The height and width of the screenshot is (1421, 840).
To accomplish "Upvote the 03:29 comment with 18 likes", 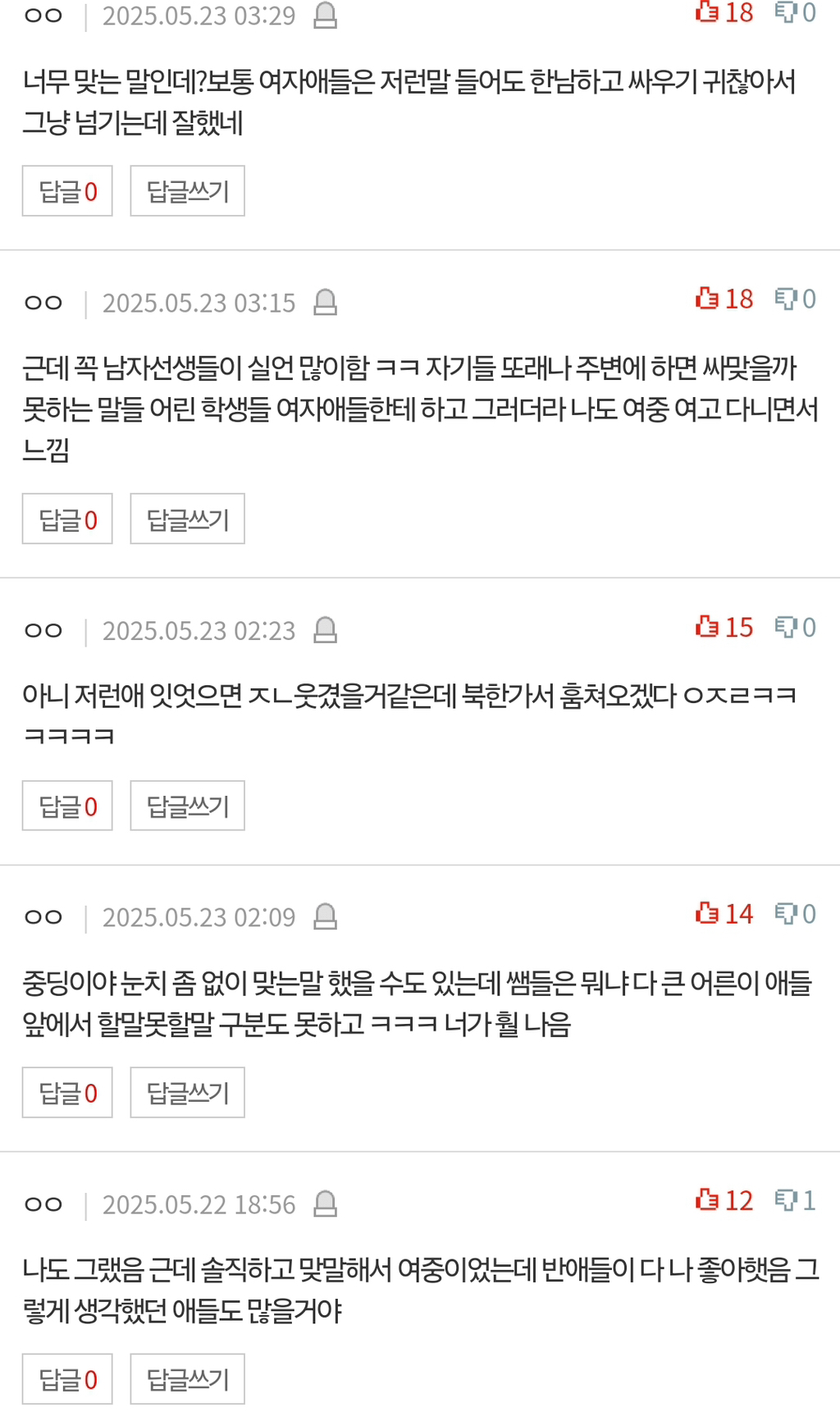I will point(723,12).
